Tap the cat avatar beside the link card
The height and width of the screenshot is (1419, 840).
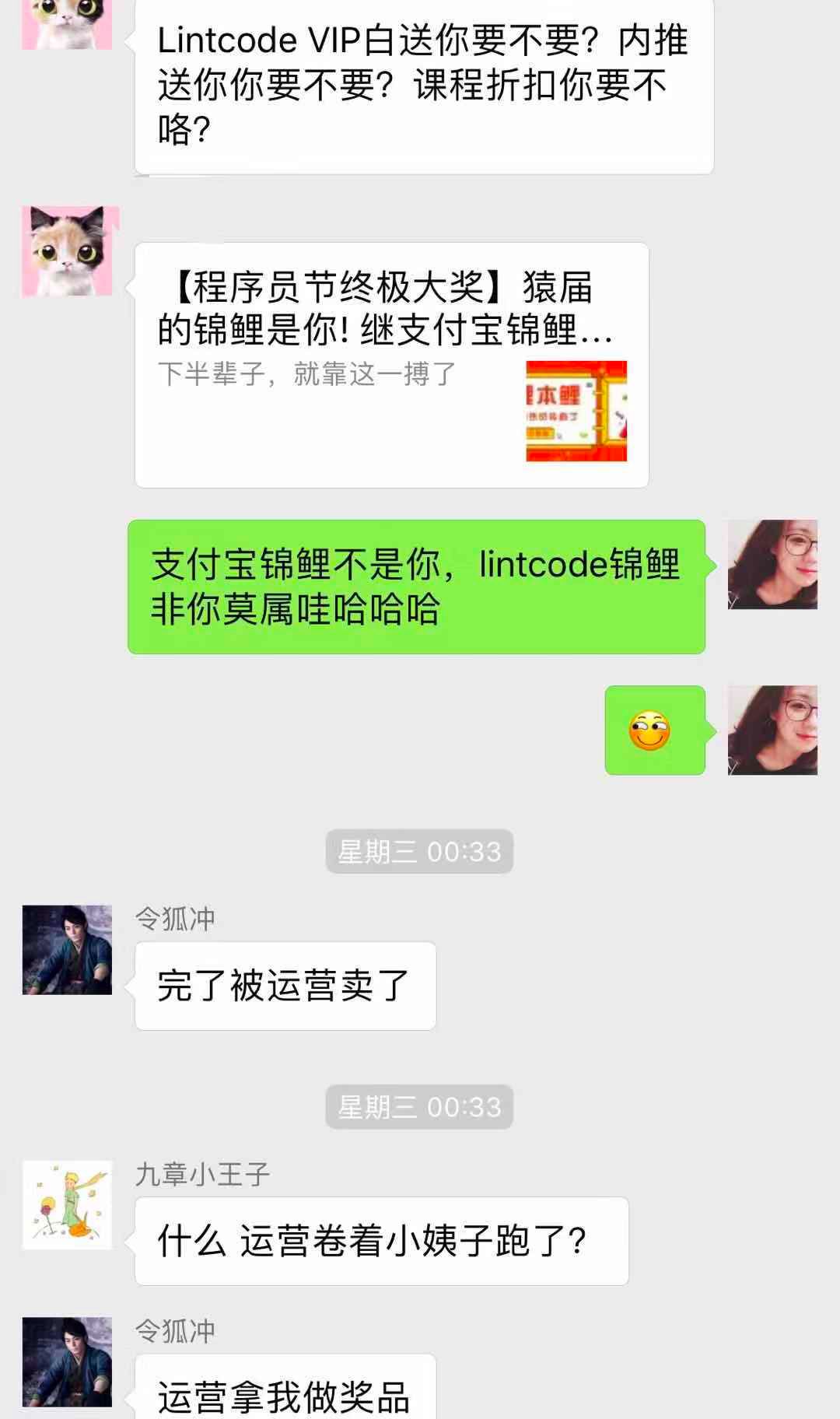click(68, 251)
